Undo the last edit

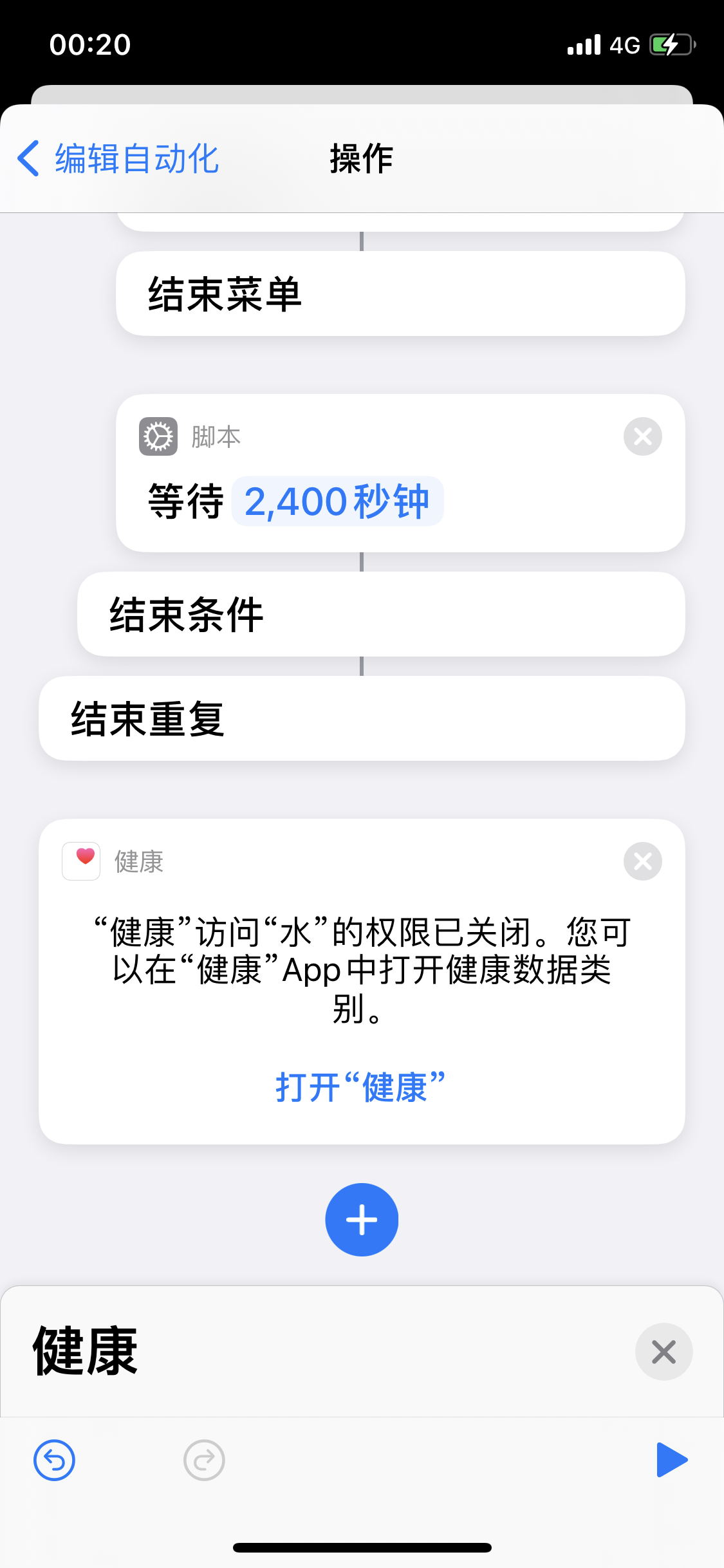click(x=55, y=1460)
